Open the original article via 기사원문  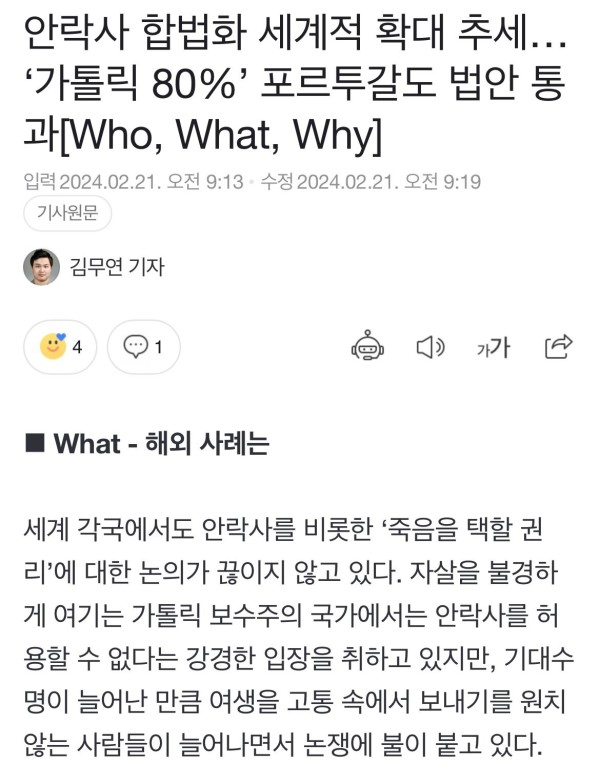pos(67,213)
